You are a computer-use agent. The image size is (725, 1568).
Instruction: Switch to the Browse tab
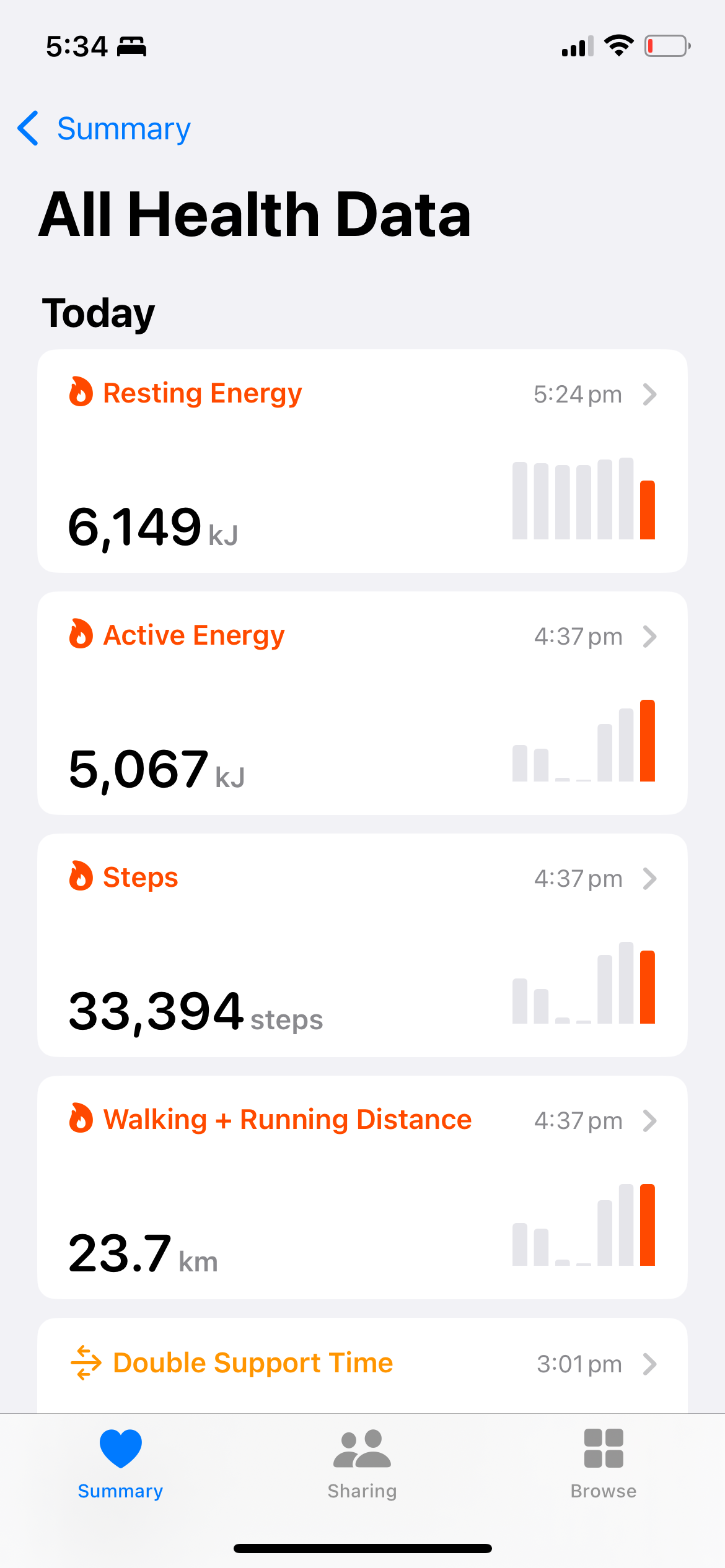coord(603,1464)
